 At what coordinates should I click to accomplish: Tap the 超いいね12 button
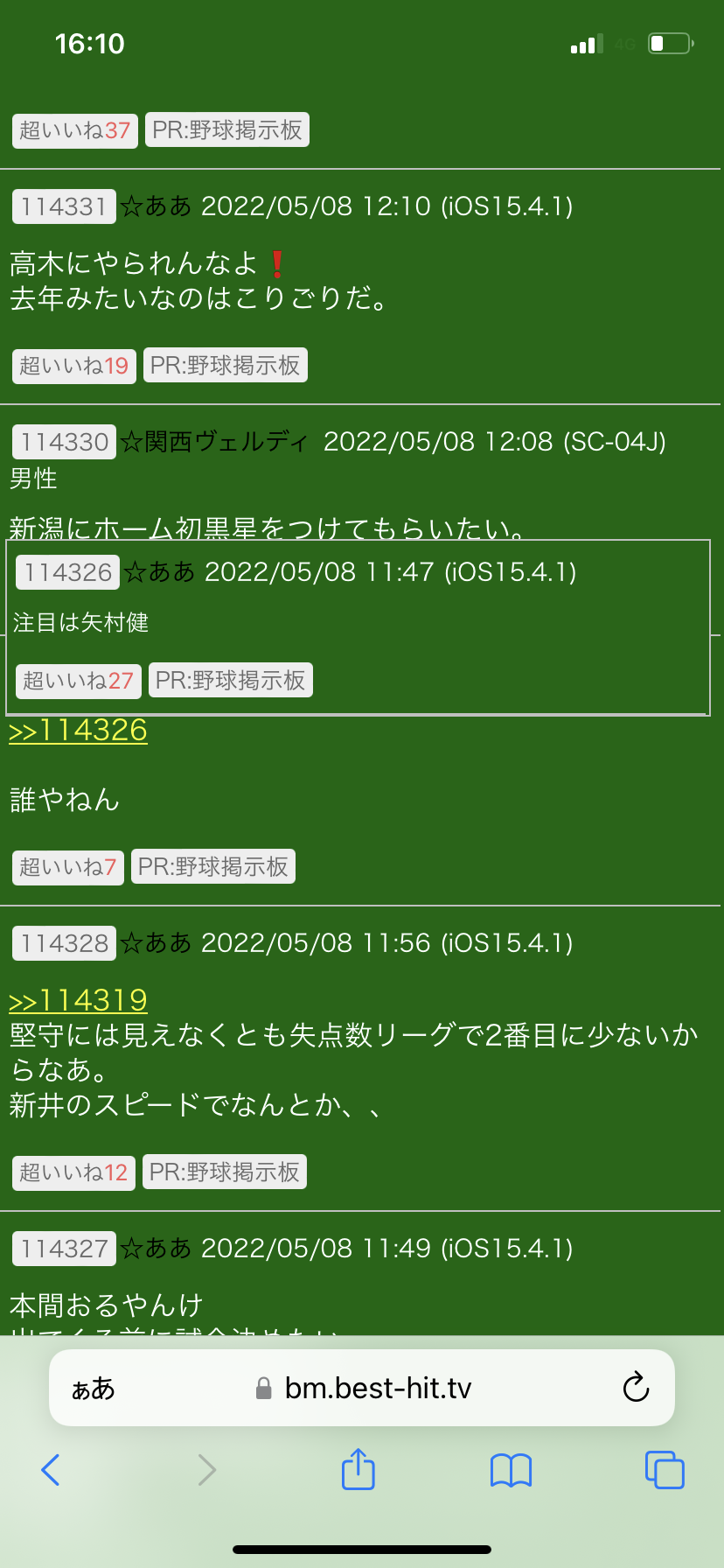[74, 1172]
